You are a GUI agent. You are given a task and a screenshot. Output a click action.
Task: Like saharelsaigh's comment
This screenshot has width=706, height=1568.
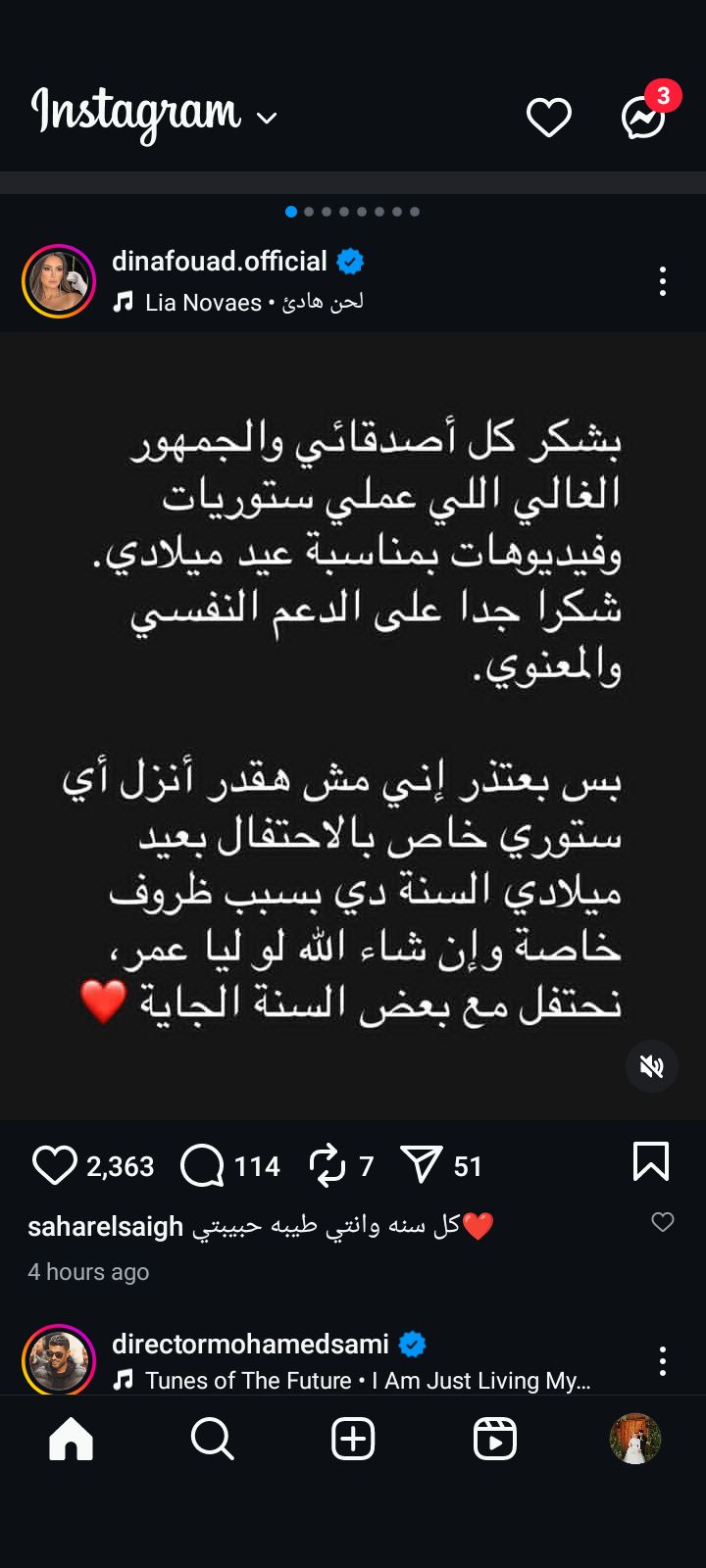pos(663,1222)
